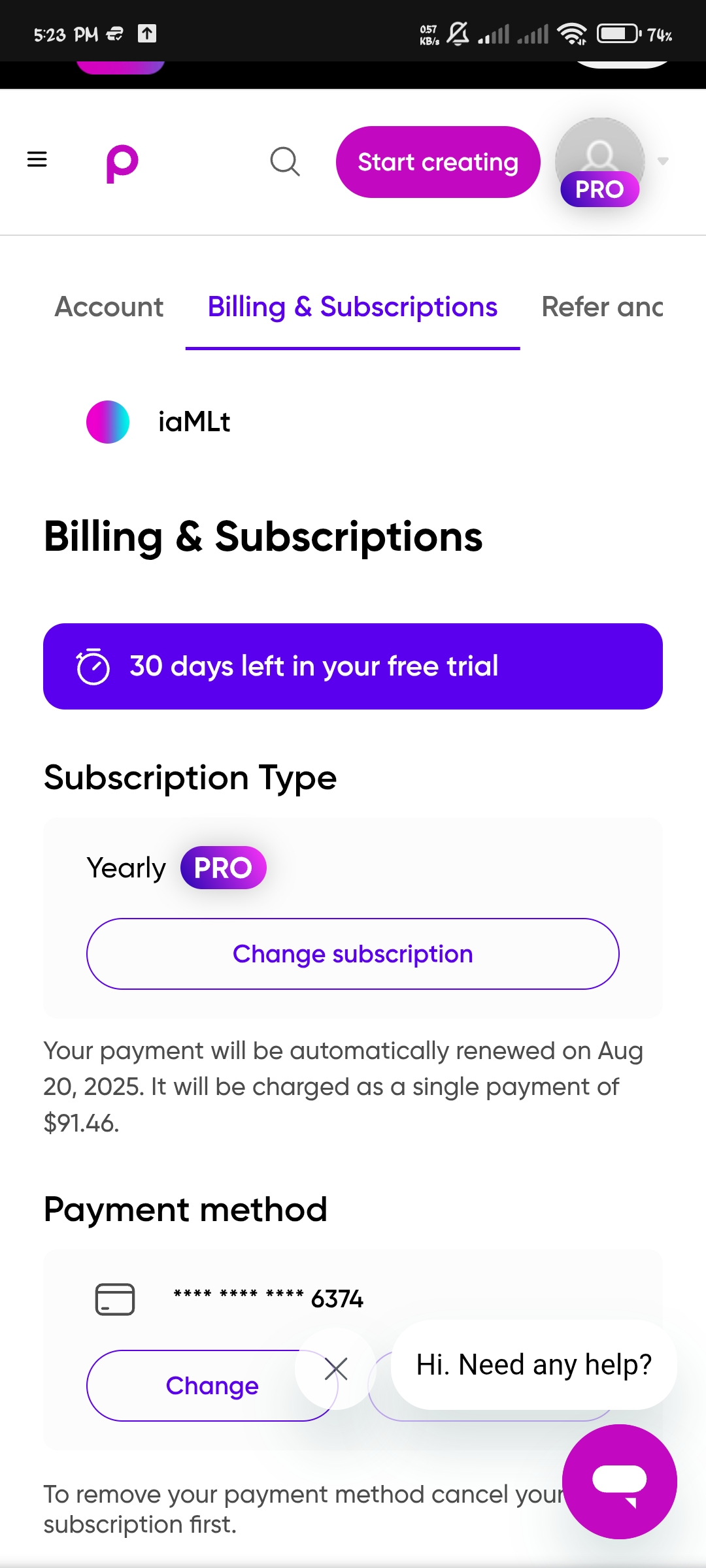Open the chat support button
The width and height of the screenshot is (706, 1568).
pos(619,1481)
